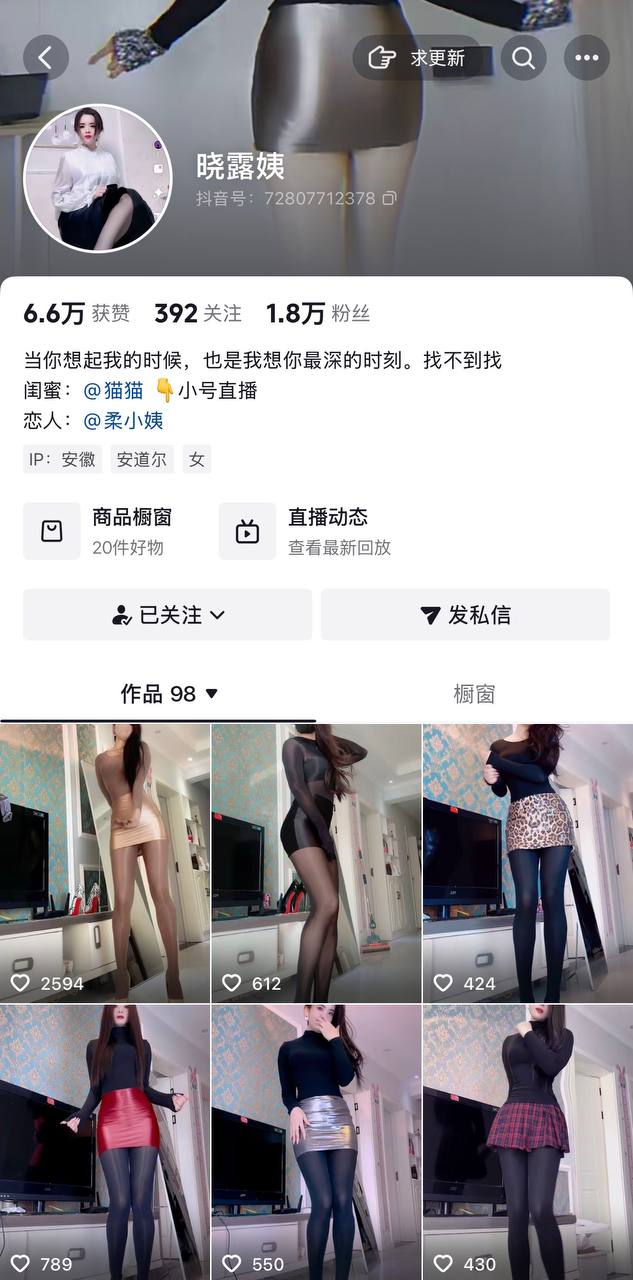This screenshot has width=633, height=1280.
Task: Open 直播动态 to view replays
Action: coord(306,531)
